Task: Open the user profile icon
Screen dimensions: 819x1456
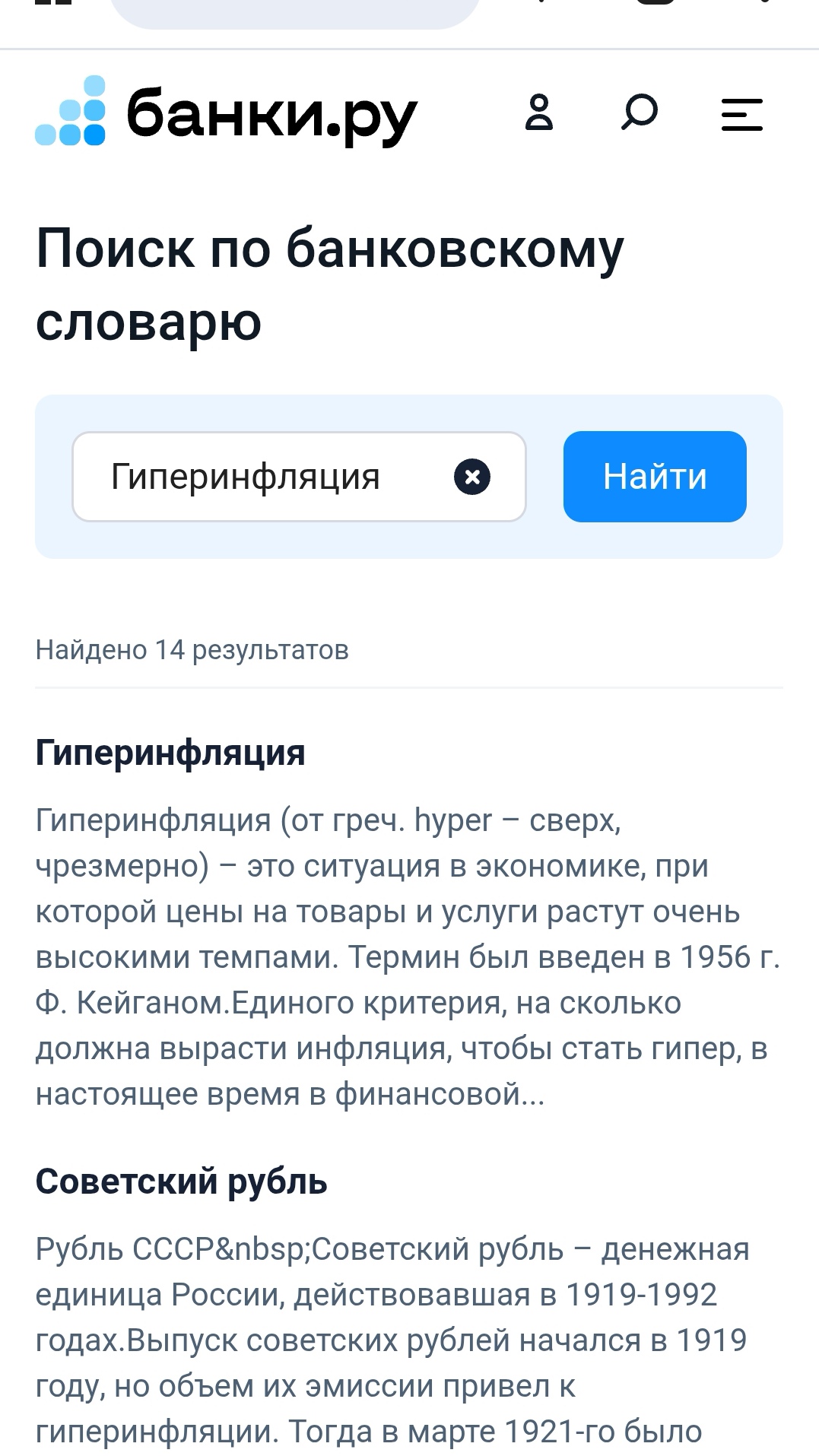Action: point(539,113)
